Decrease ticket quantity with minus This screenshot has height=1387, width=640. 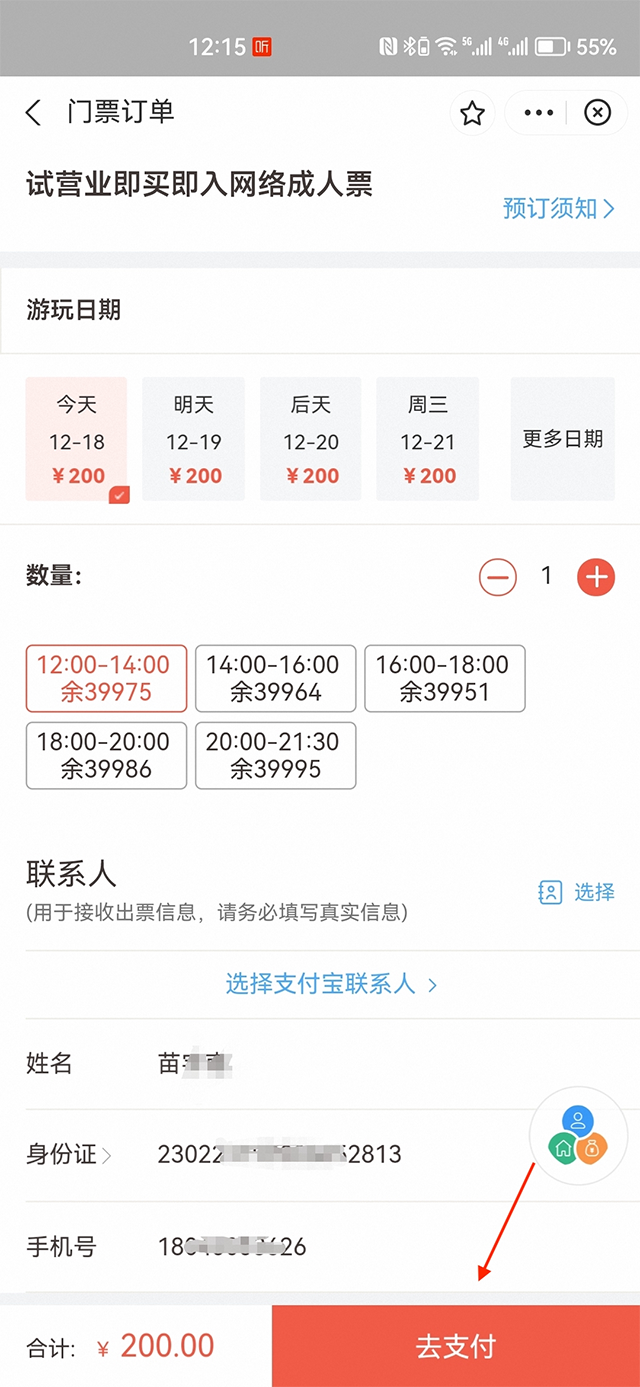pyautogui.click(x=498, y=577)
